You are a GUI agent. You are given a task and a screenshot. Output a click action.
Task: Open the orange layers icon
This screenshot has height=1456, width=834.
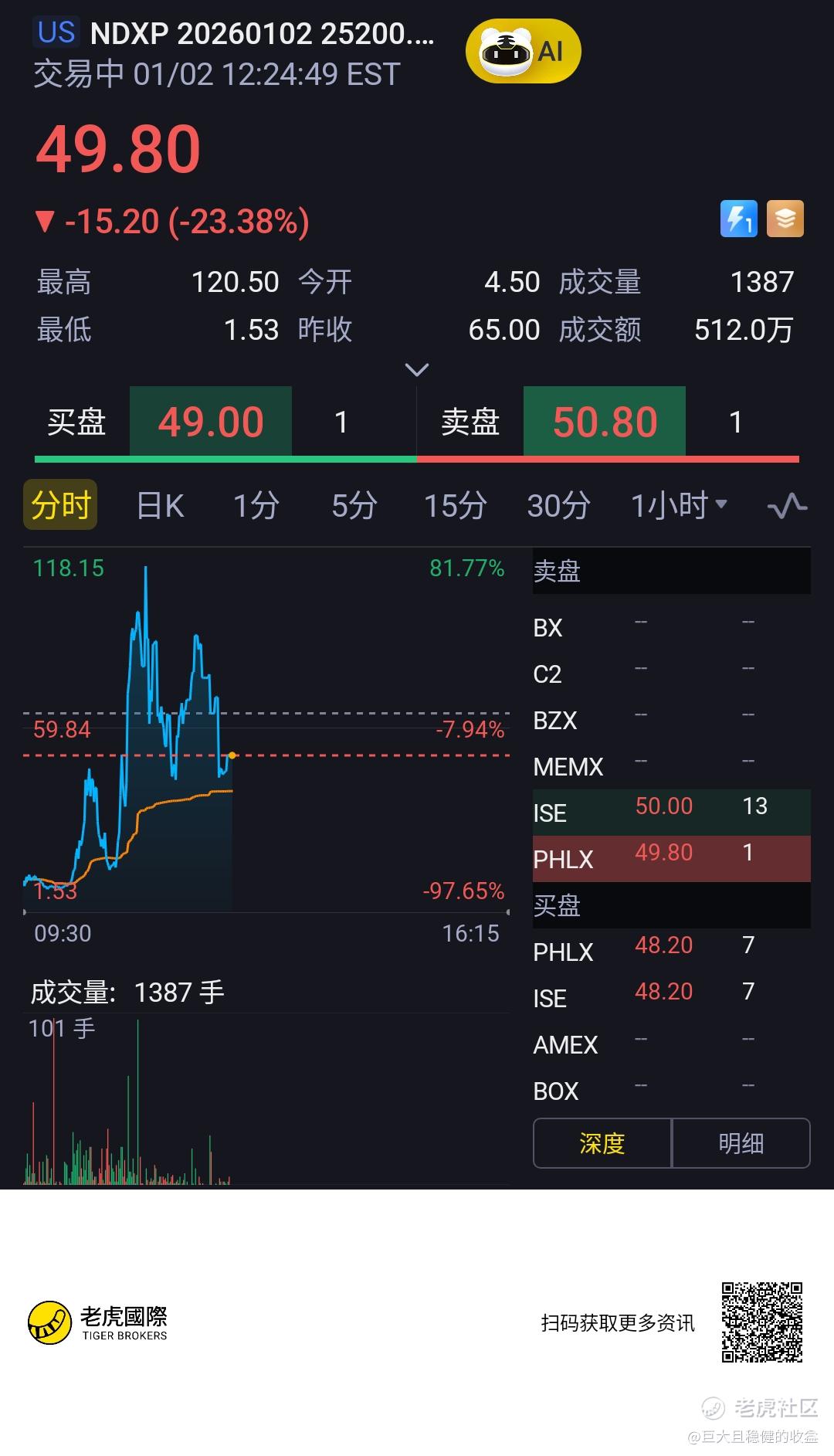pos(785,219)
